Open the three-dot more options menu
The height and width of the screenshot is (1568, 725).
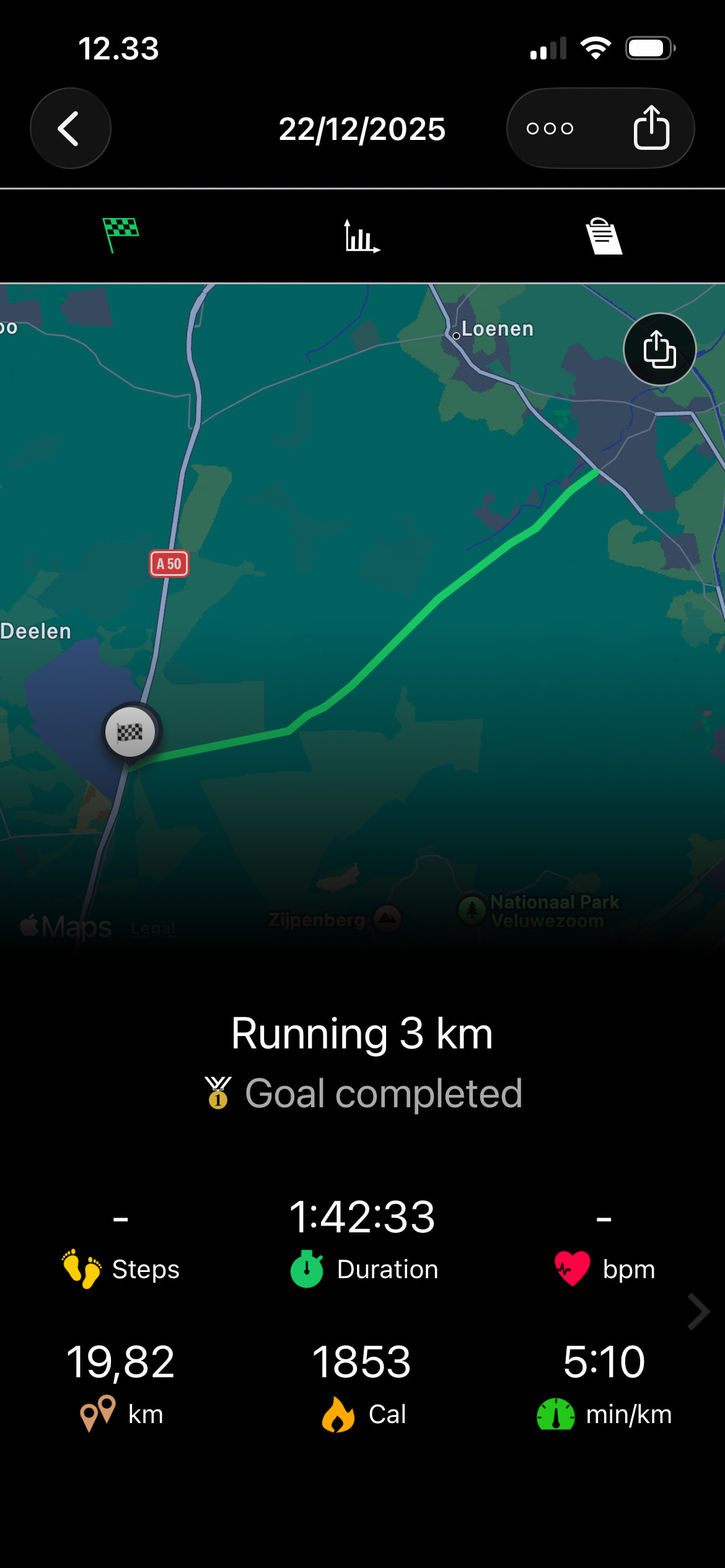550,128
